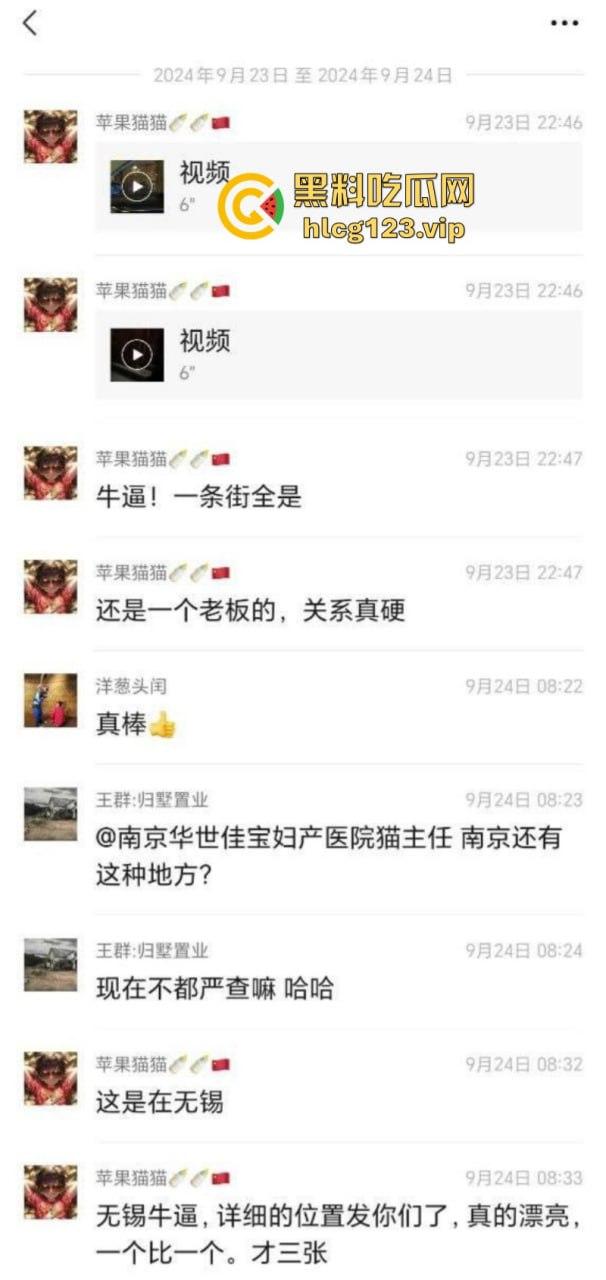
Task: View 苹果猫猫's avatar next to '这是在无锡'
Action: (50, 1077)
